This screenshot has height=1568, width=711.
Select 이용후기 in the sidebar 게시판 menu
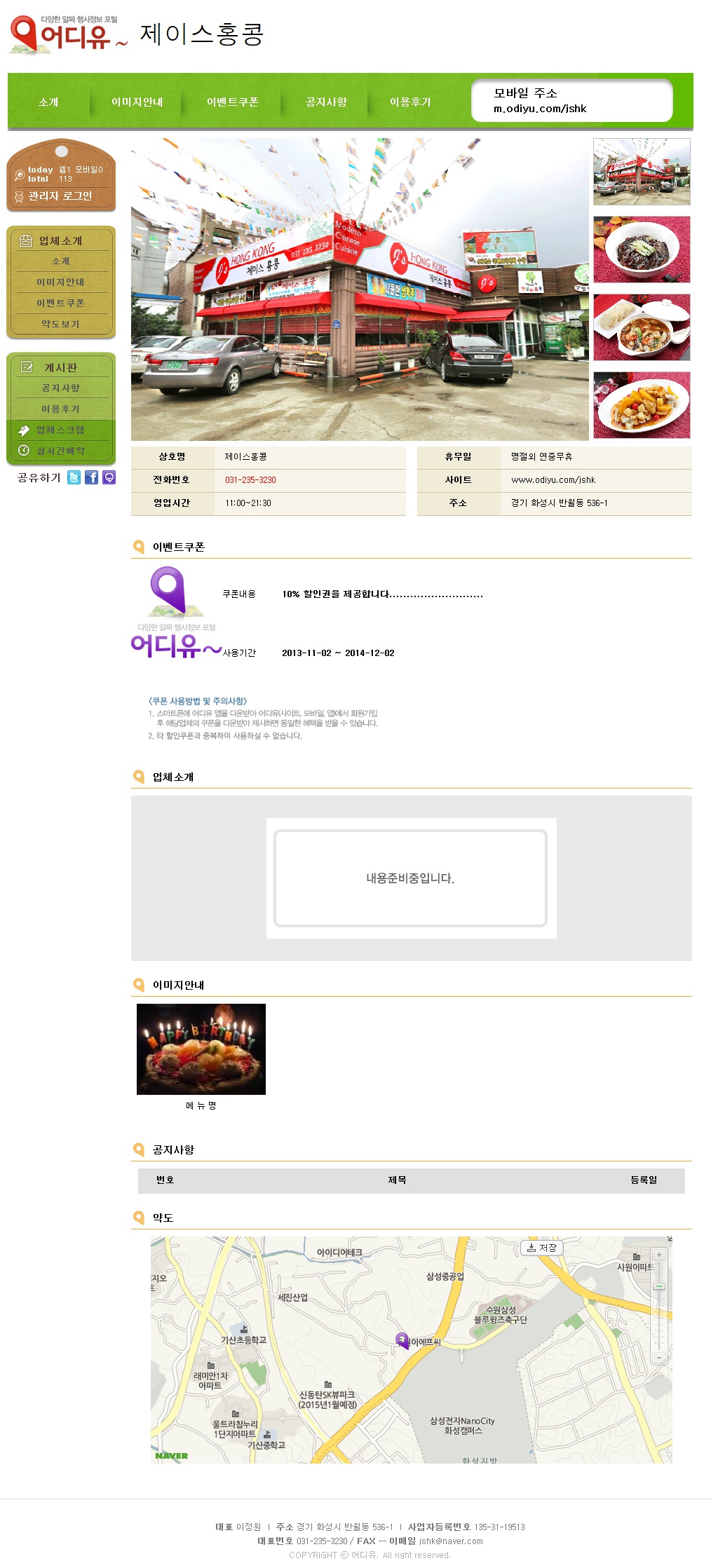(x=61, y=409)
